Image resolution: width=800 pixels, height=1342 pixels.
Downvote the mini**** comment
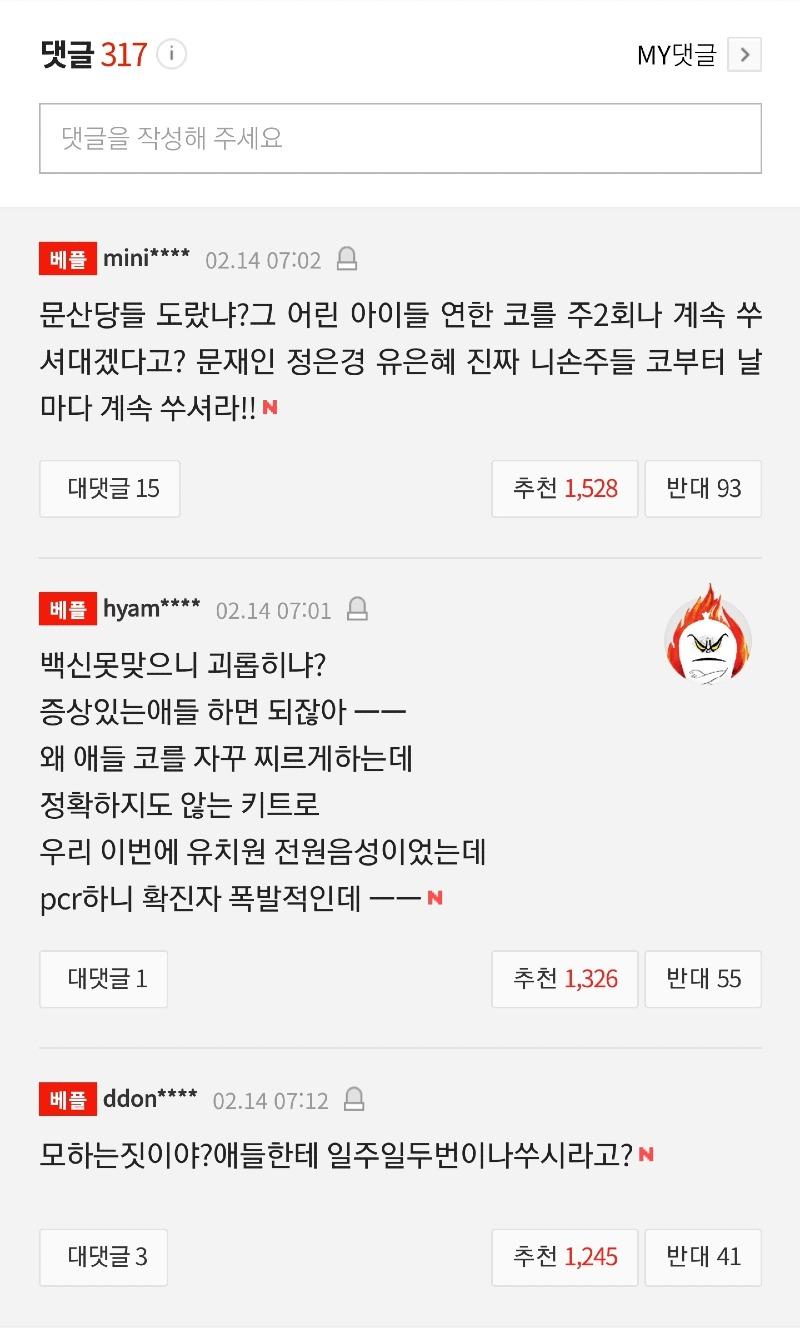pyautogui.click(x=703, y=488)
